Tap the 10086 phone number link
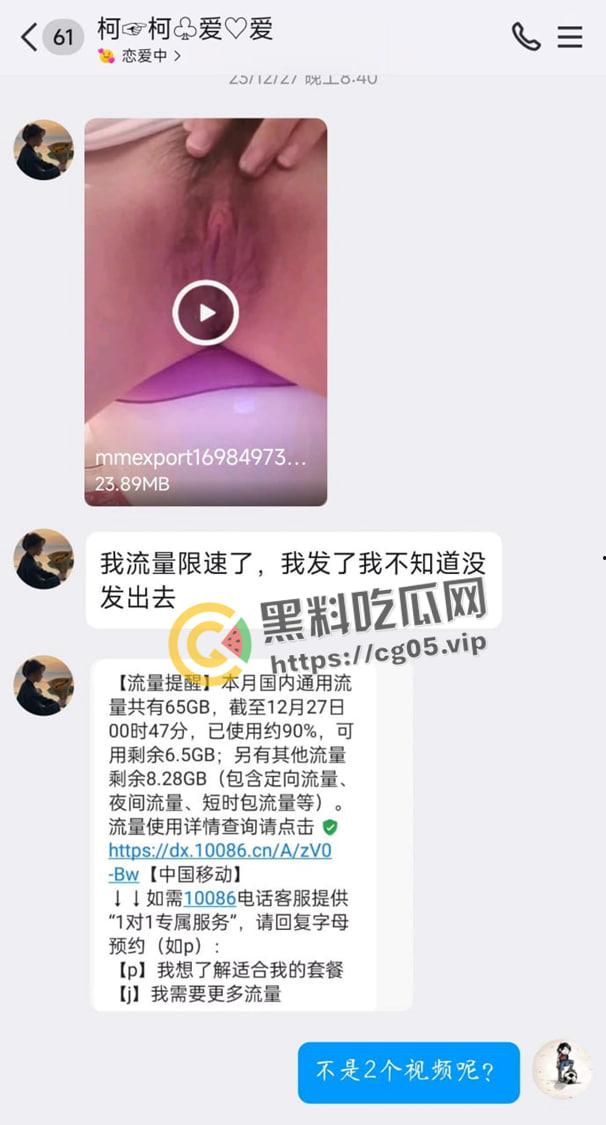 point(207,897)
